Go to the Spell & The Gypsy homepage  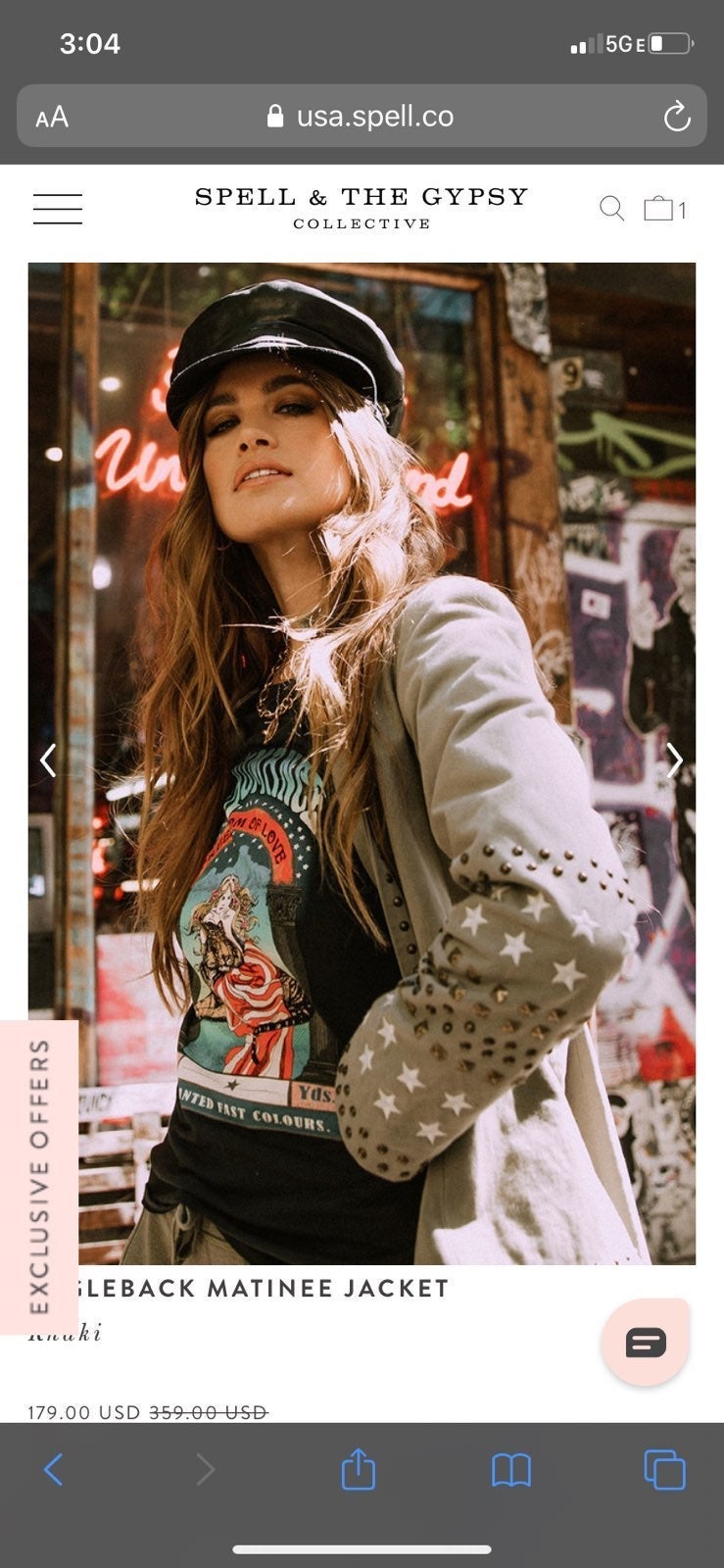362,208
